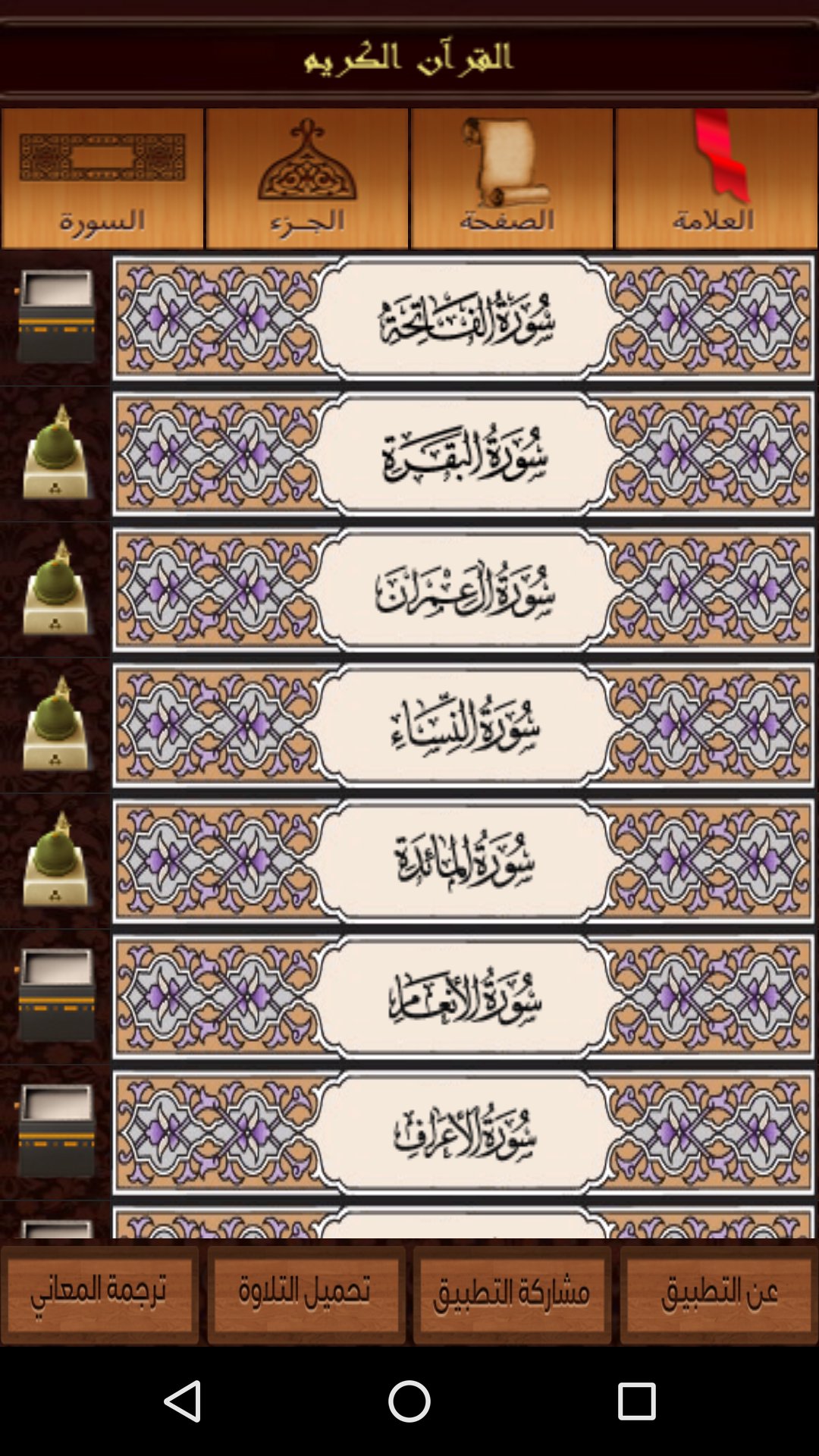Switch to the الجزء tab
This screenshot has width=819, height=1456.
coord(307,179)
